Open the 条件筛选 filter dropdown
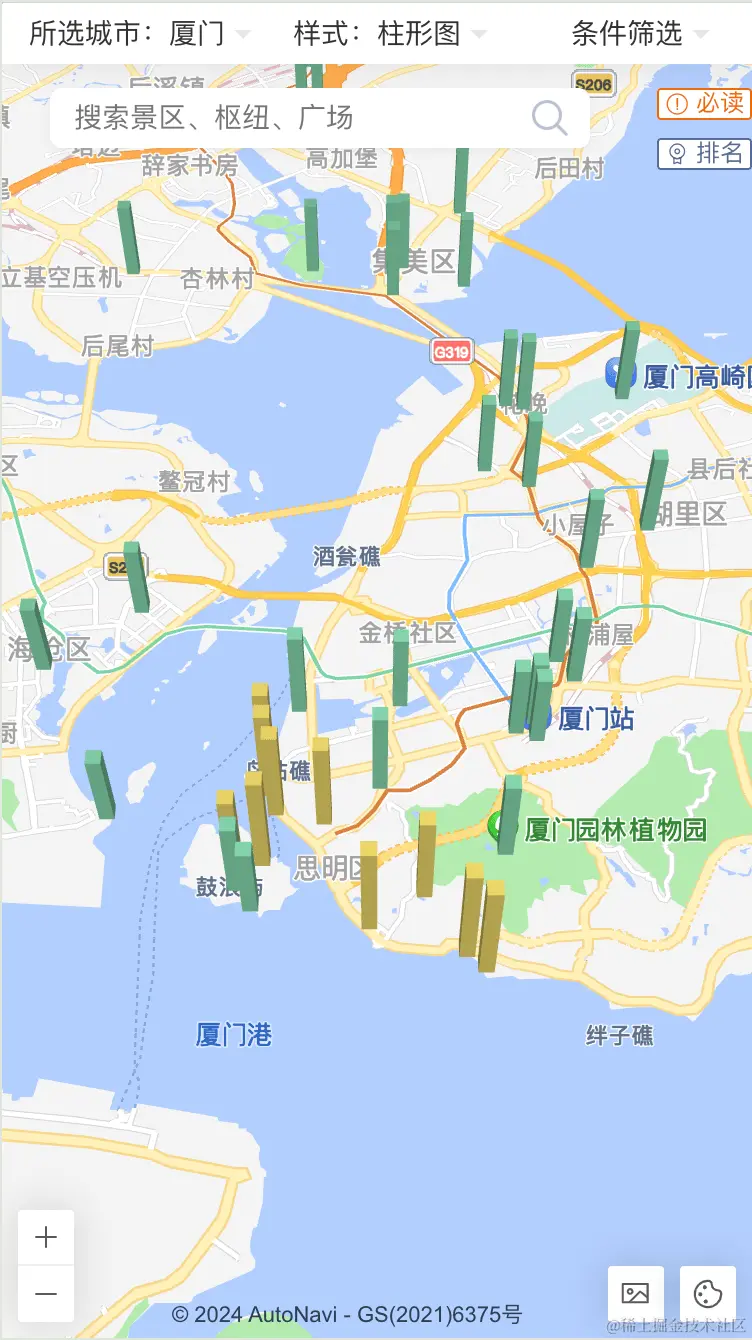 pyautogui.click(x=639, y=34)
